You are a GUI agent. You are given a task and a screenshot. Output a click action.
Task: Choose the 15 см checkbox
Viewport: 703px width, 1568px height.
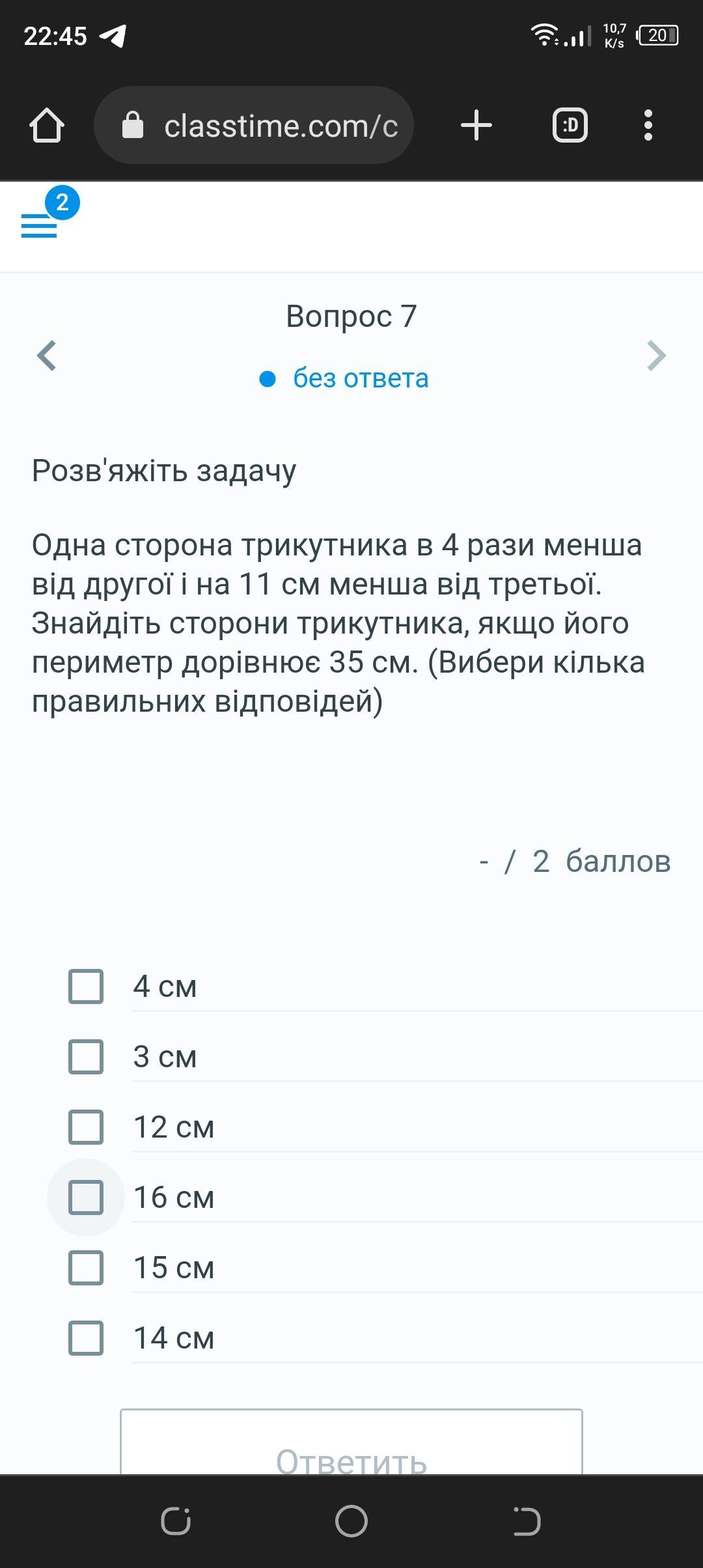pos(86,1267)
